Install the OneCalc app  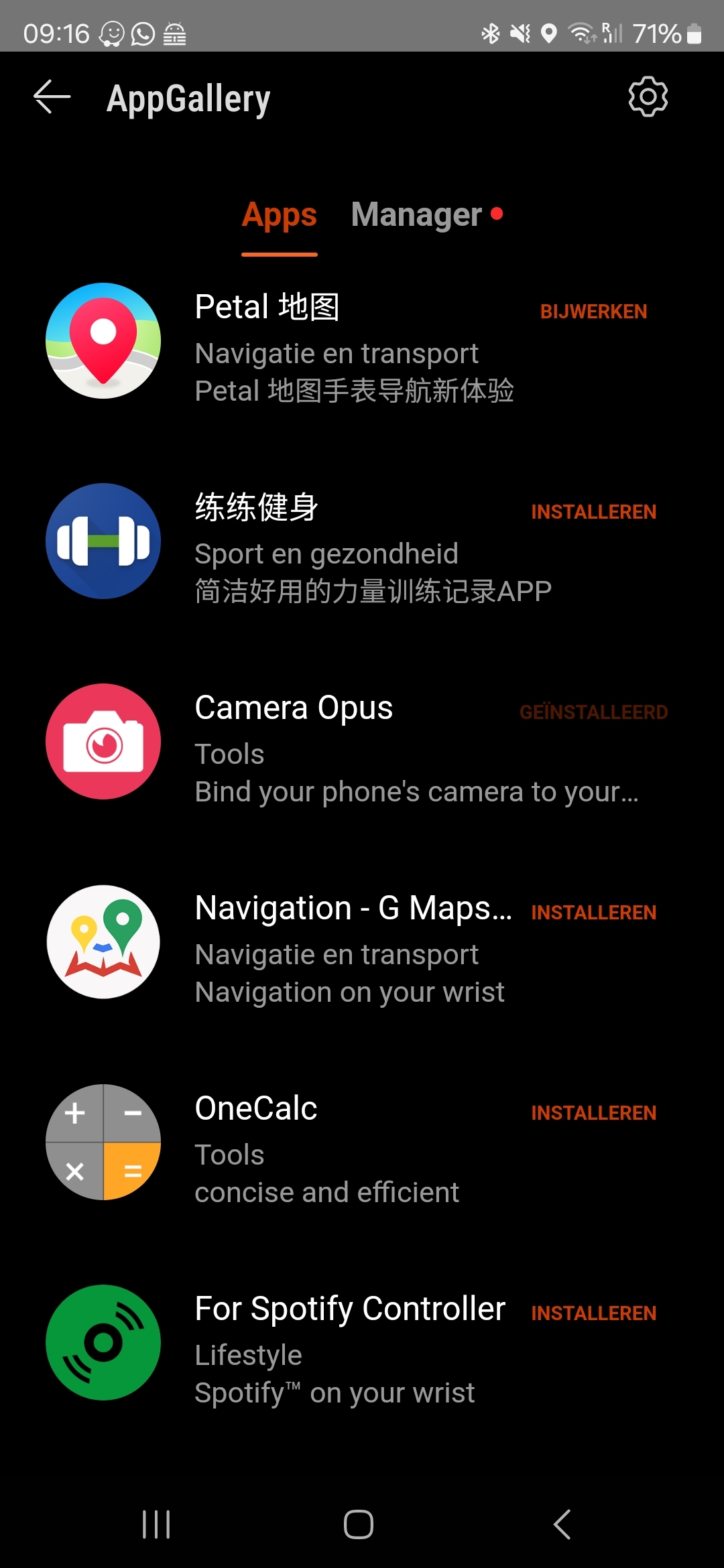click(593, 1113)
